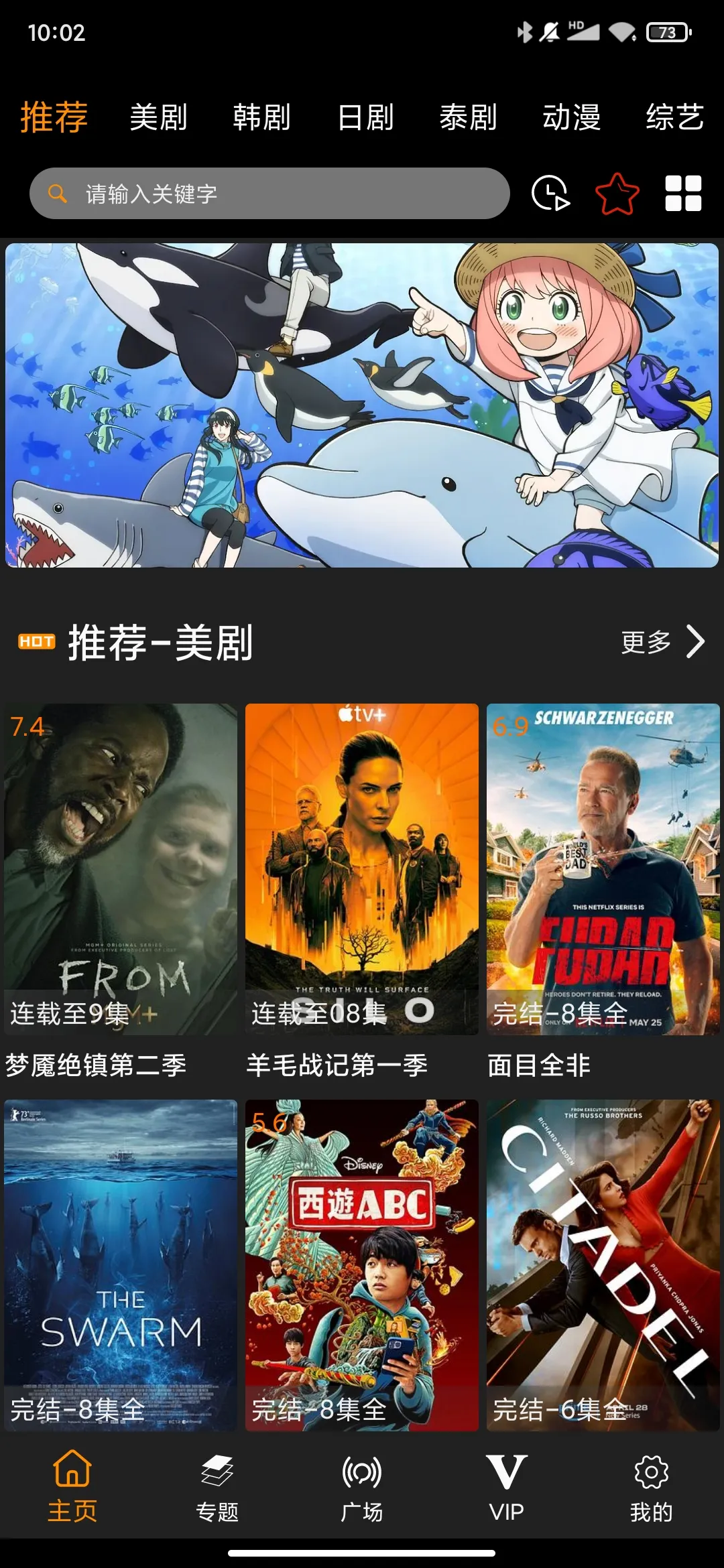This screenshot has width=724, height=1568.
Task: Switch to the 日剧 top tab
Action: [x=365, y=117]
